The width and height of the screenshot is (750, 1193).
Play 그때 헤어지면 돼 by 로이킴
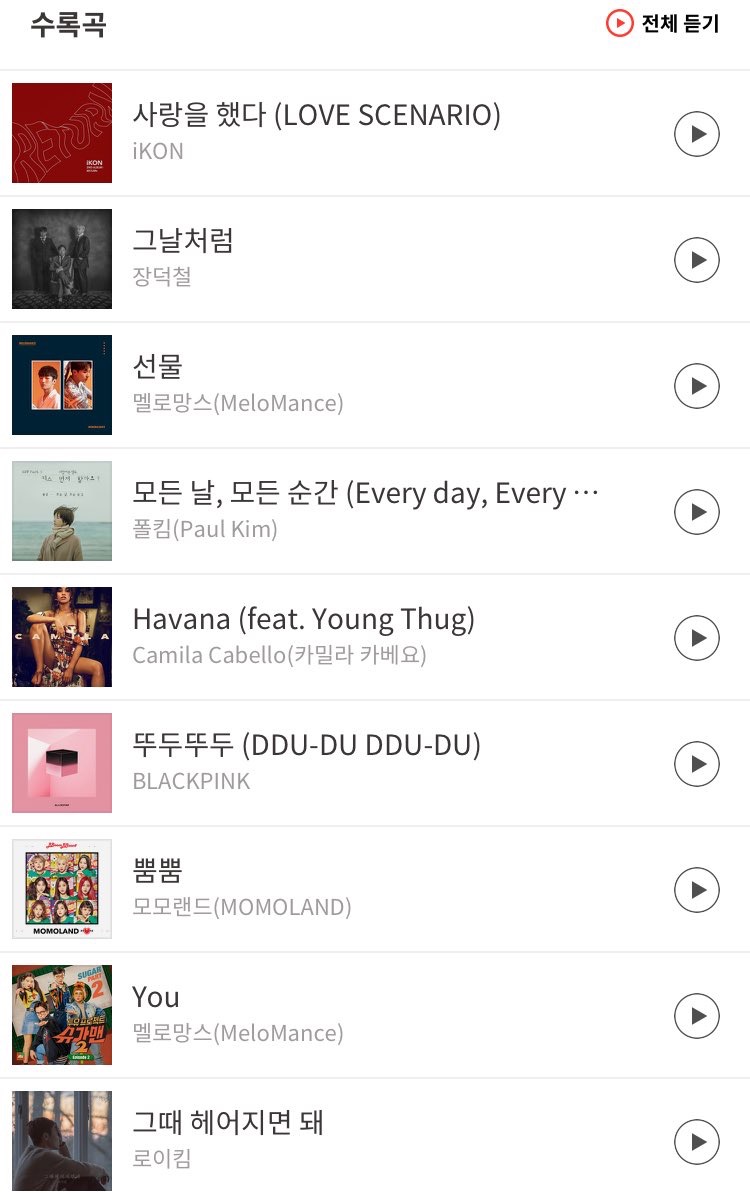pyautogui.click(x=697, y=1141)
